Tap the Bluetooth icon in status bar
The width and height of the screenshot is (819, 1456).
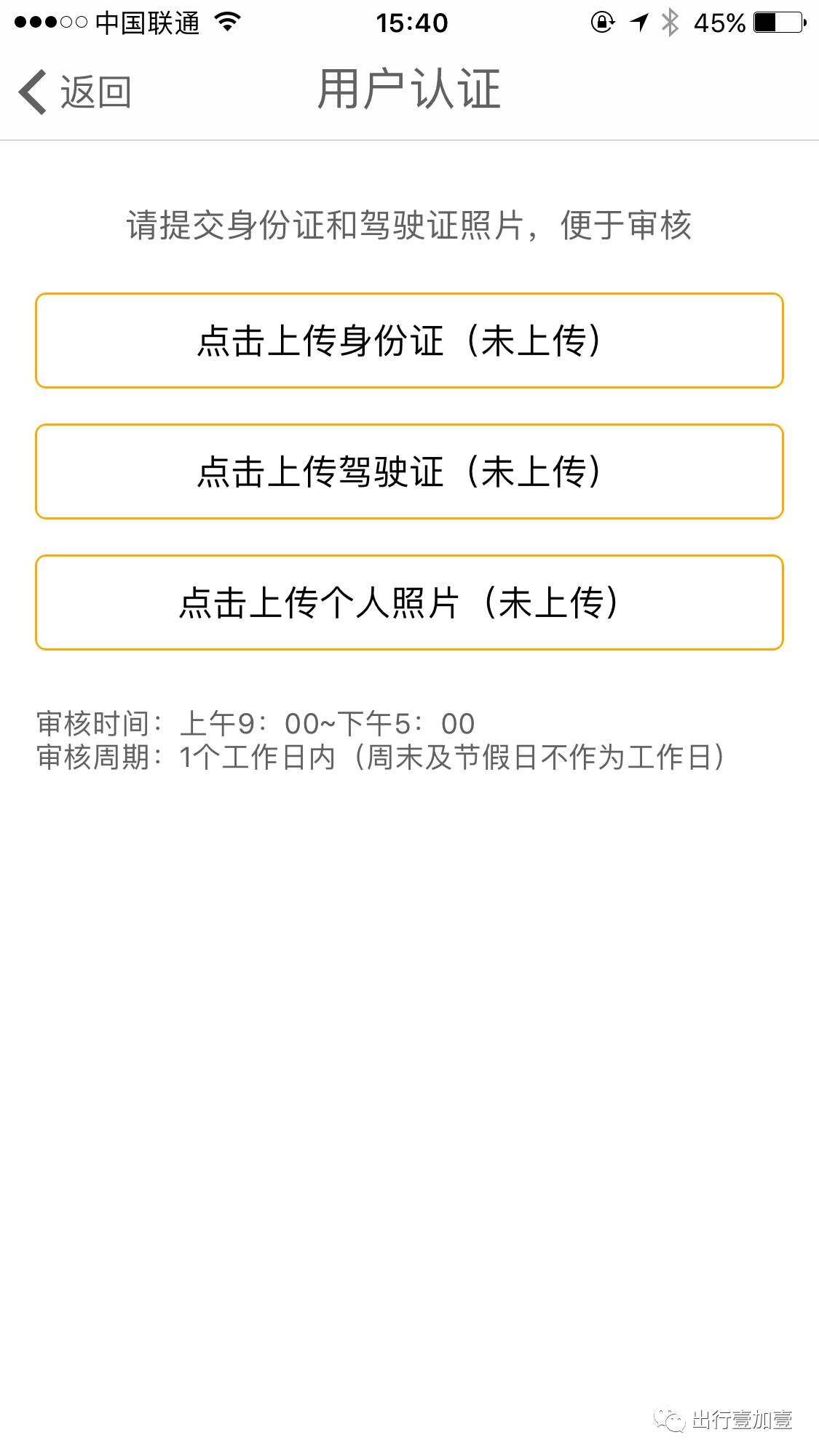(670, 23)
